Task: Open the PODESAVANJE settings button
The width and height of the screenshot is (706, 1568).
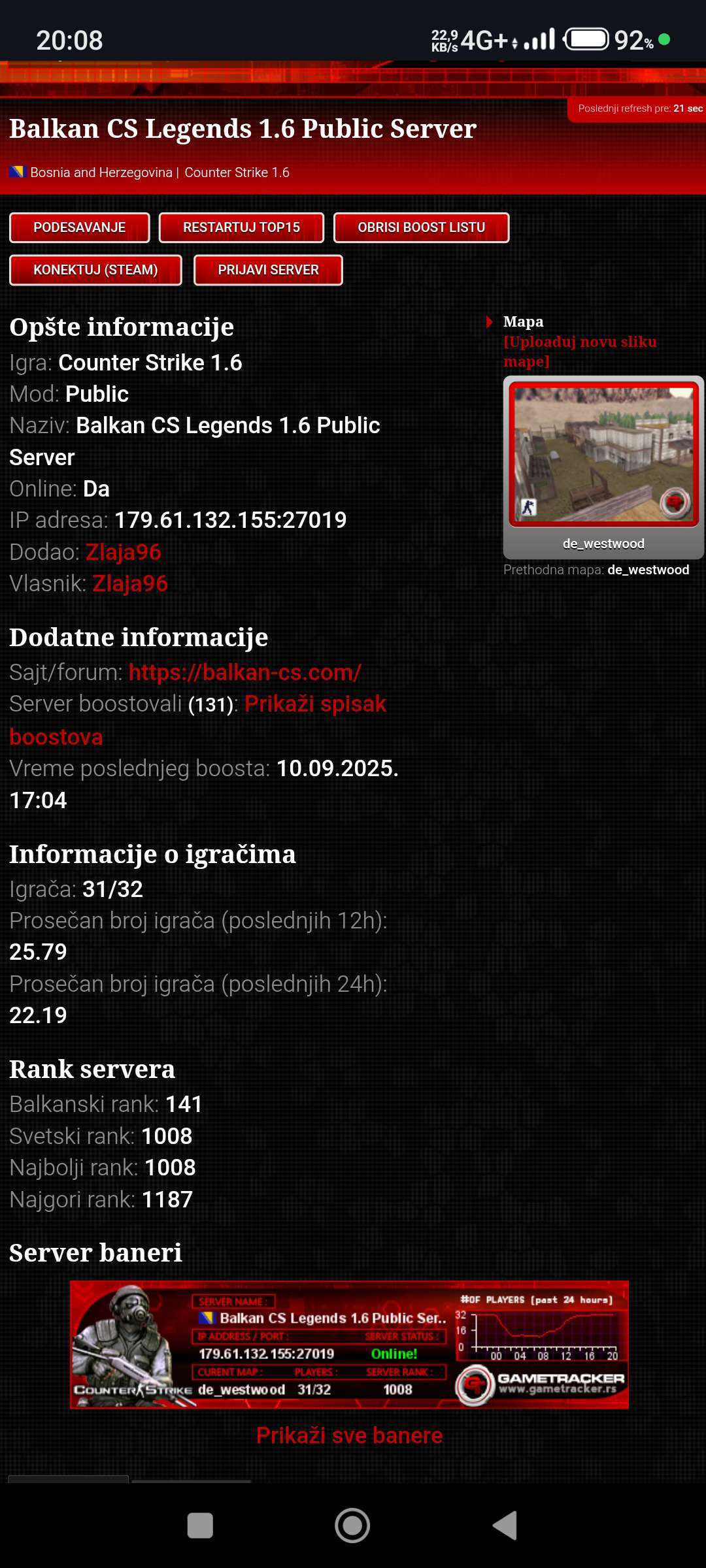Action: 79,227
